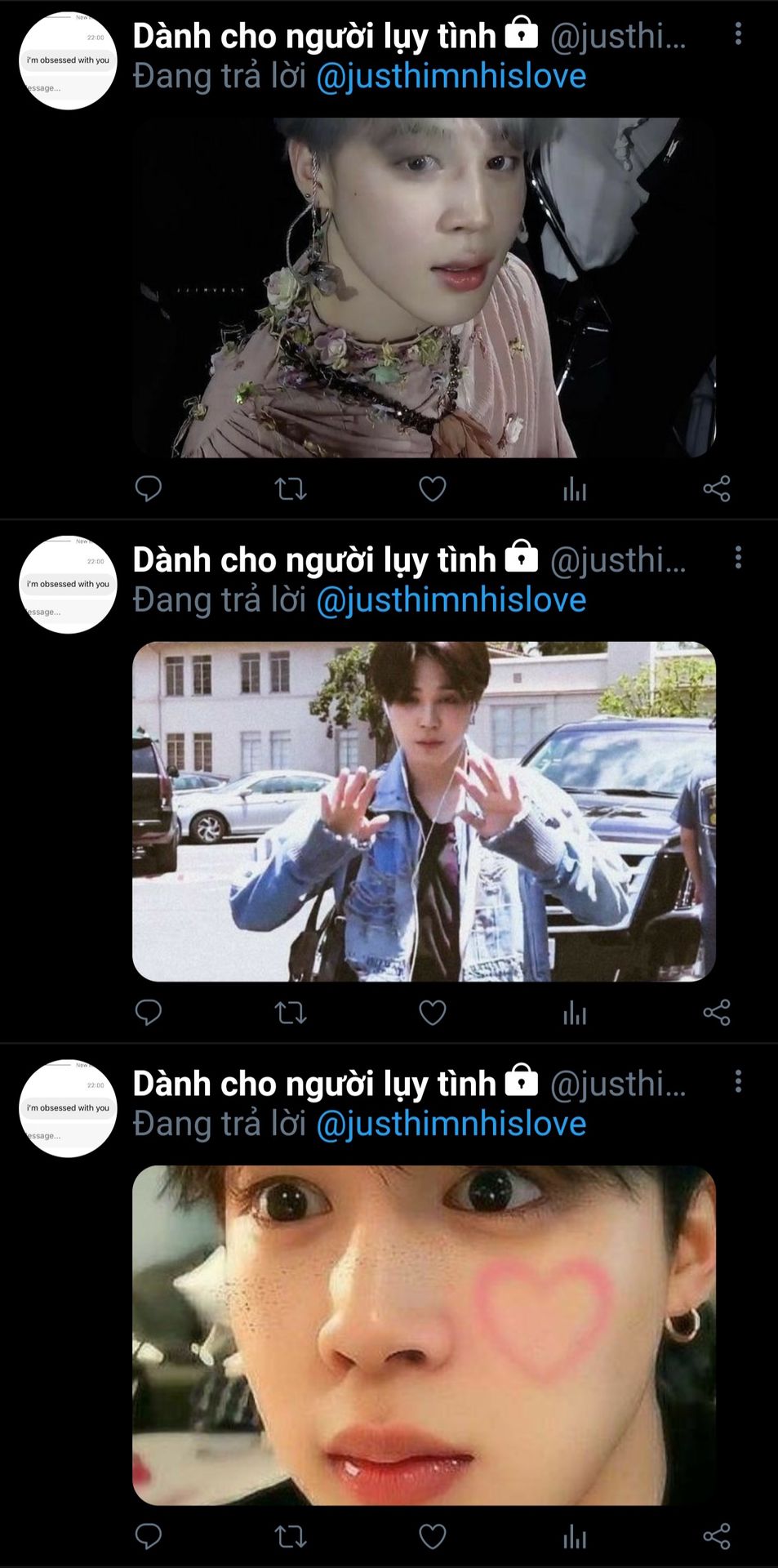778x1568 pixels.
Task: Open overflow menu on the heart-cheek tweet
Action: coord(738,1082)
